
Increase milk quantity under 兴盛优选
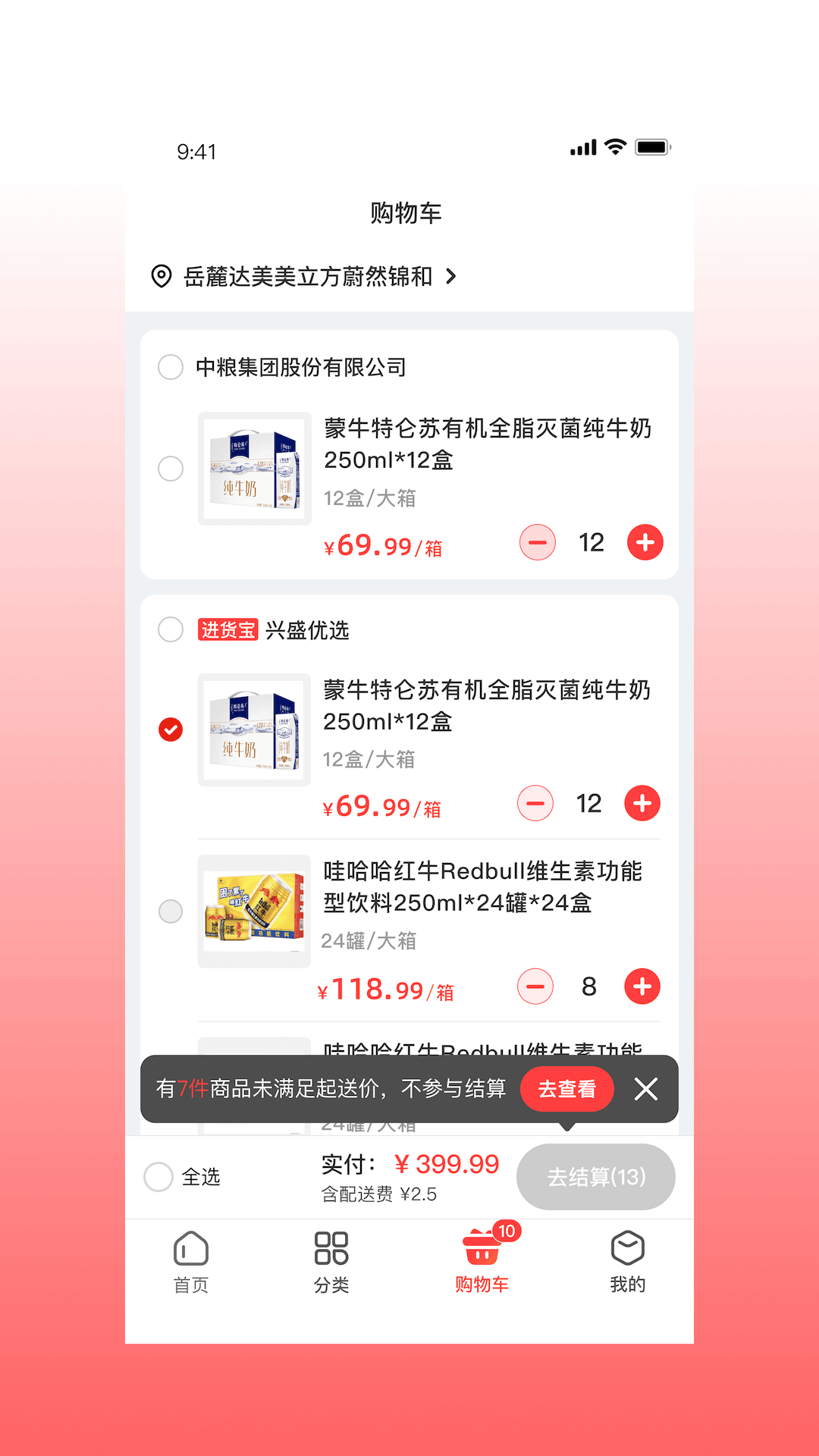pyautogui.click(x=642, y=804)
